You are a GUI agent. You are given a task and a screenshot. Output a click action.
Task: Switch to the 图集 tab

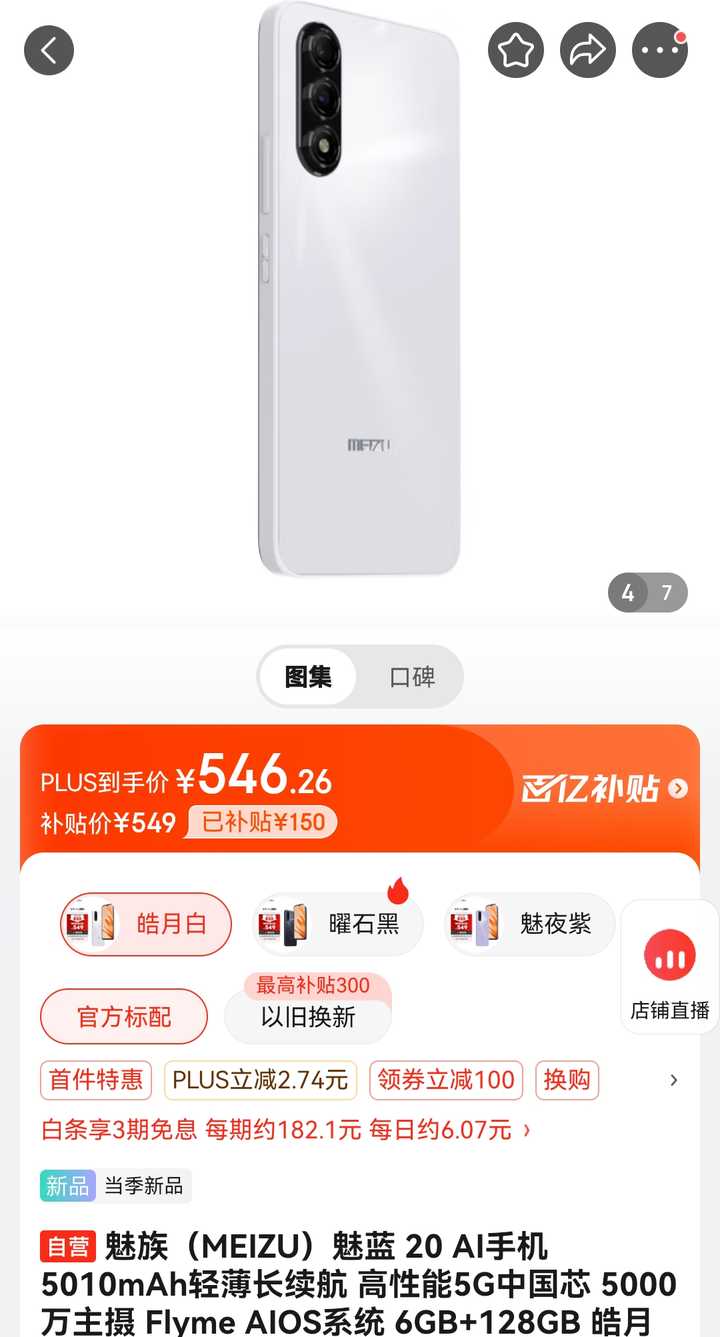click(x=308, y=677)
